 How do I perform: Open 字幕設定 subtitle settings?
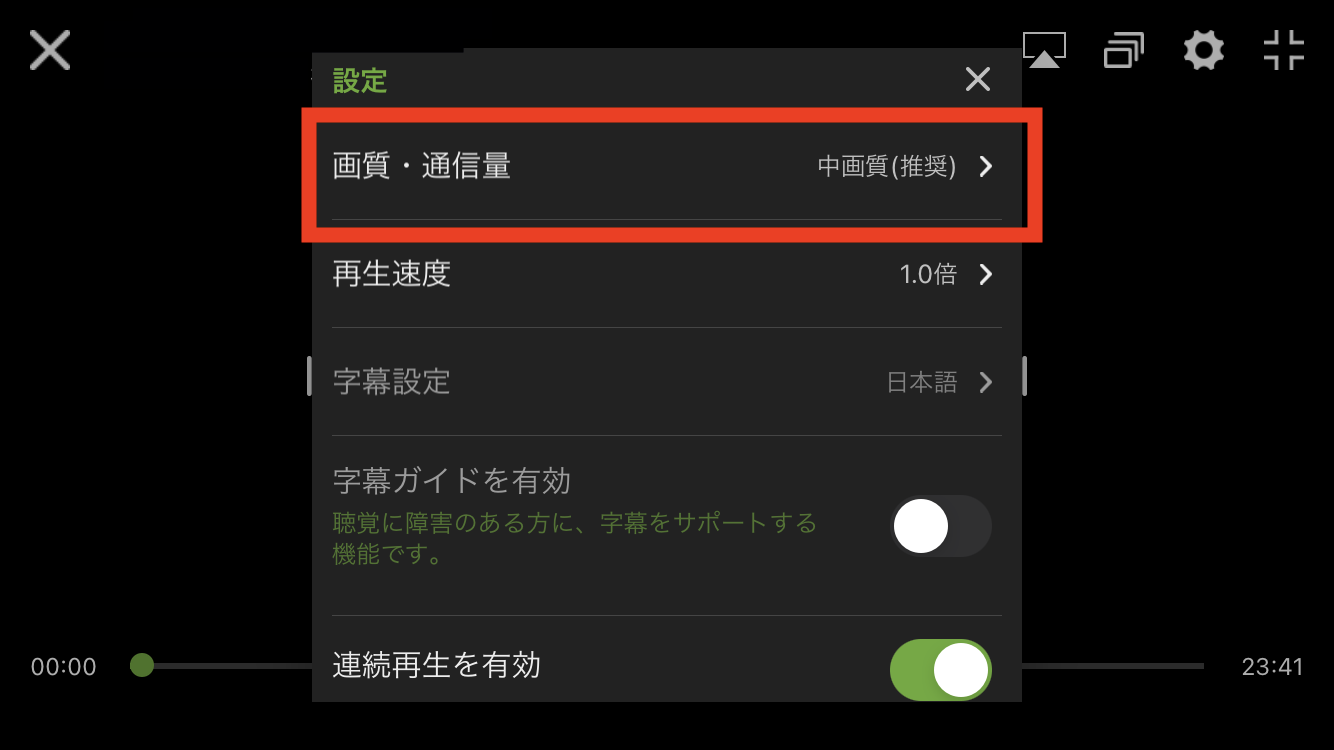[666, 382]
